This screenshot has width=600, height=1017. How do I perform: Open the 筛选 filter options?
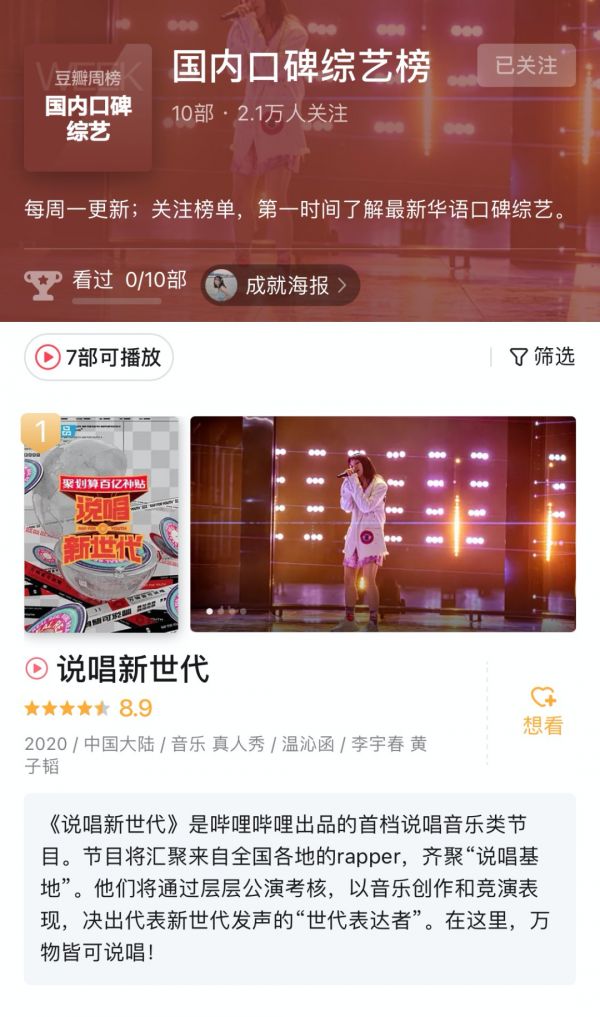pyautogui.click(x=542, y=357)
